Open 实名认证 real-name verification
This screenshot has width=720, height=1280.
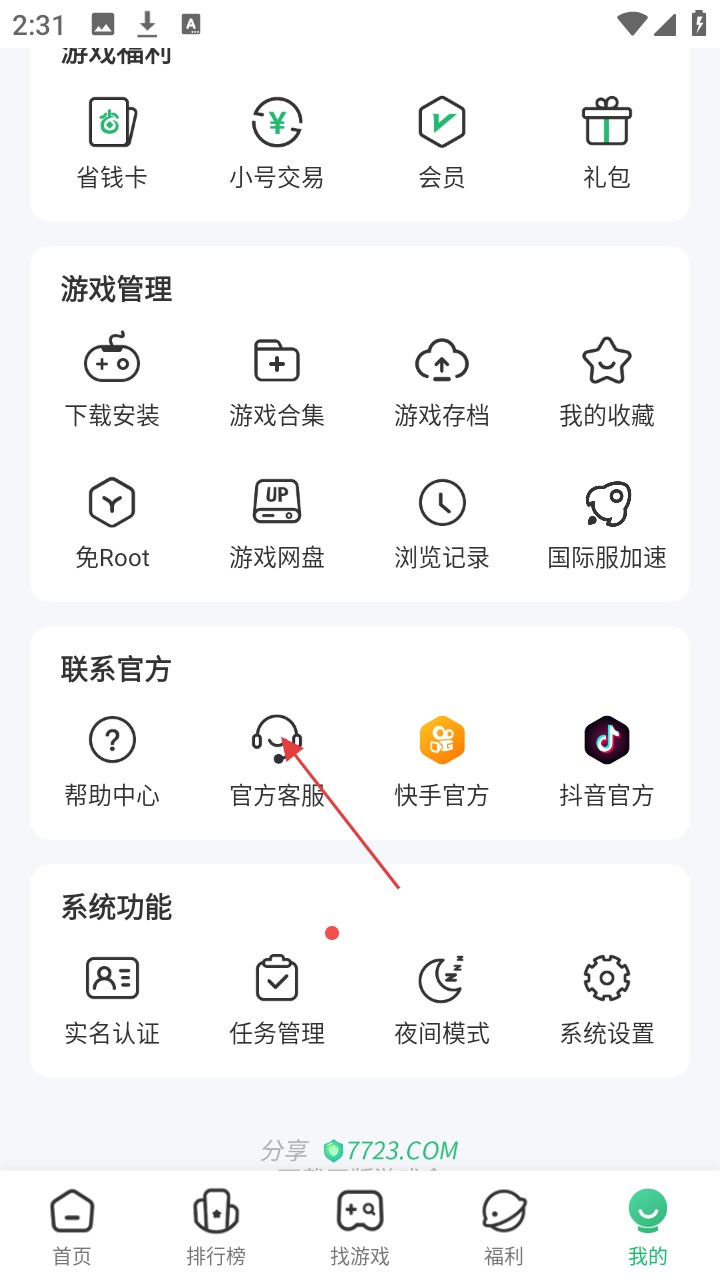click(x=112, y=998)
